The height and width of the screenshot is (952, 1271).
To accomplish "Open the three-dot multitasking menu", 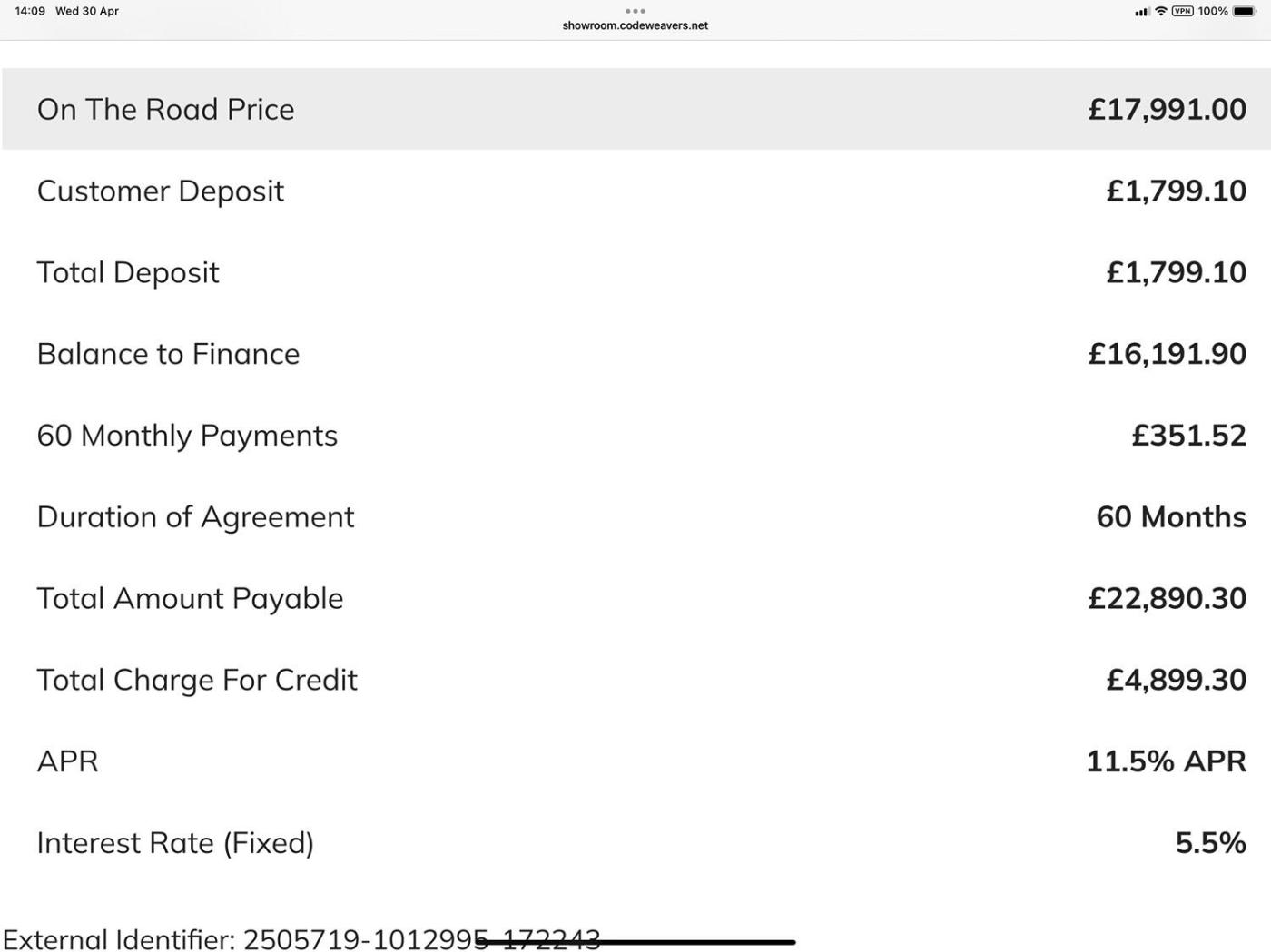I will point(635,11).
